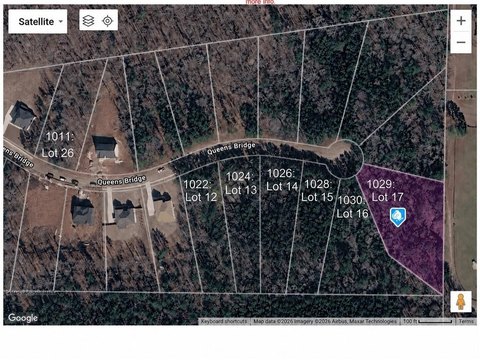Open the map layers button

pyautogui.click(x=89, y=21)
